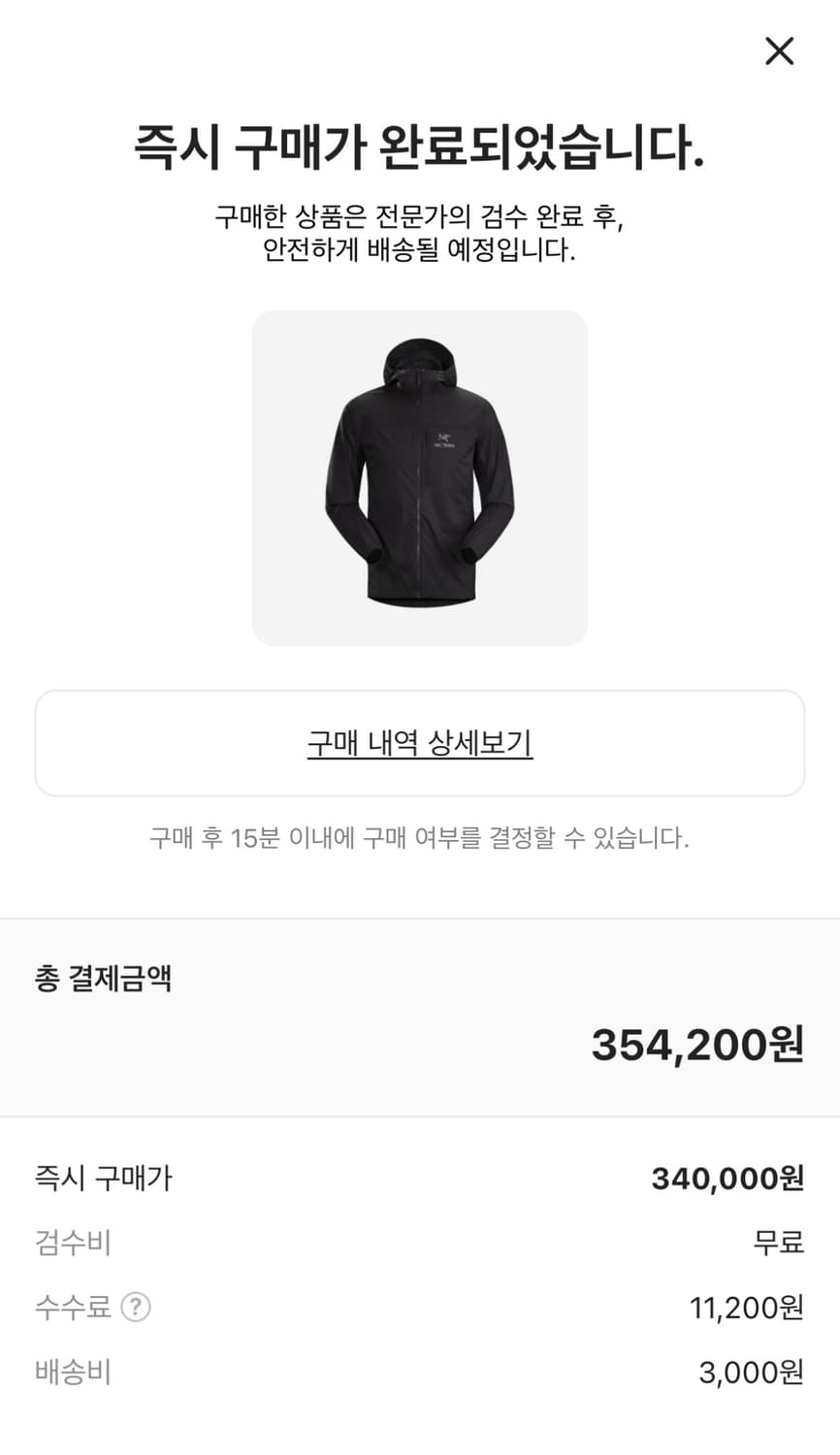Click the Arc'teryx logo on the jacket

[x=439, y=436]
